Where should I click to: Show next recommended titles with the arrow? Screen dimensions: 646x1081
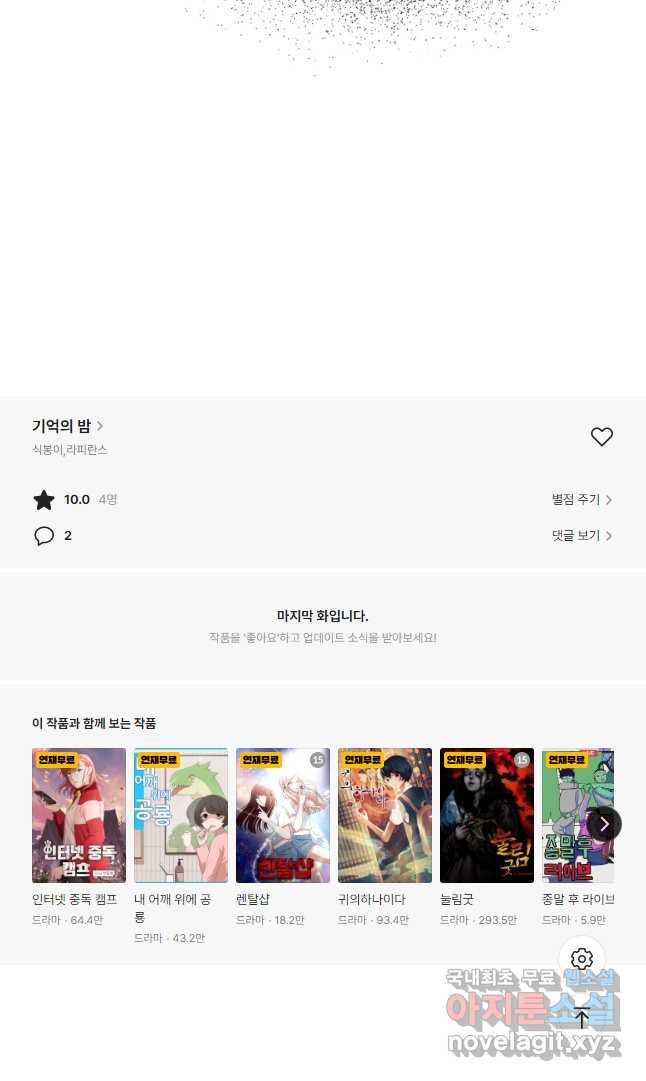[x=604, y=824]
